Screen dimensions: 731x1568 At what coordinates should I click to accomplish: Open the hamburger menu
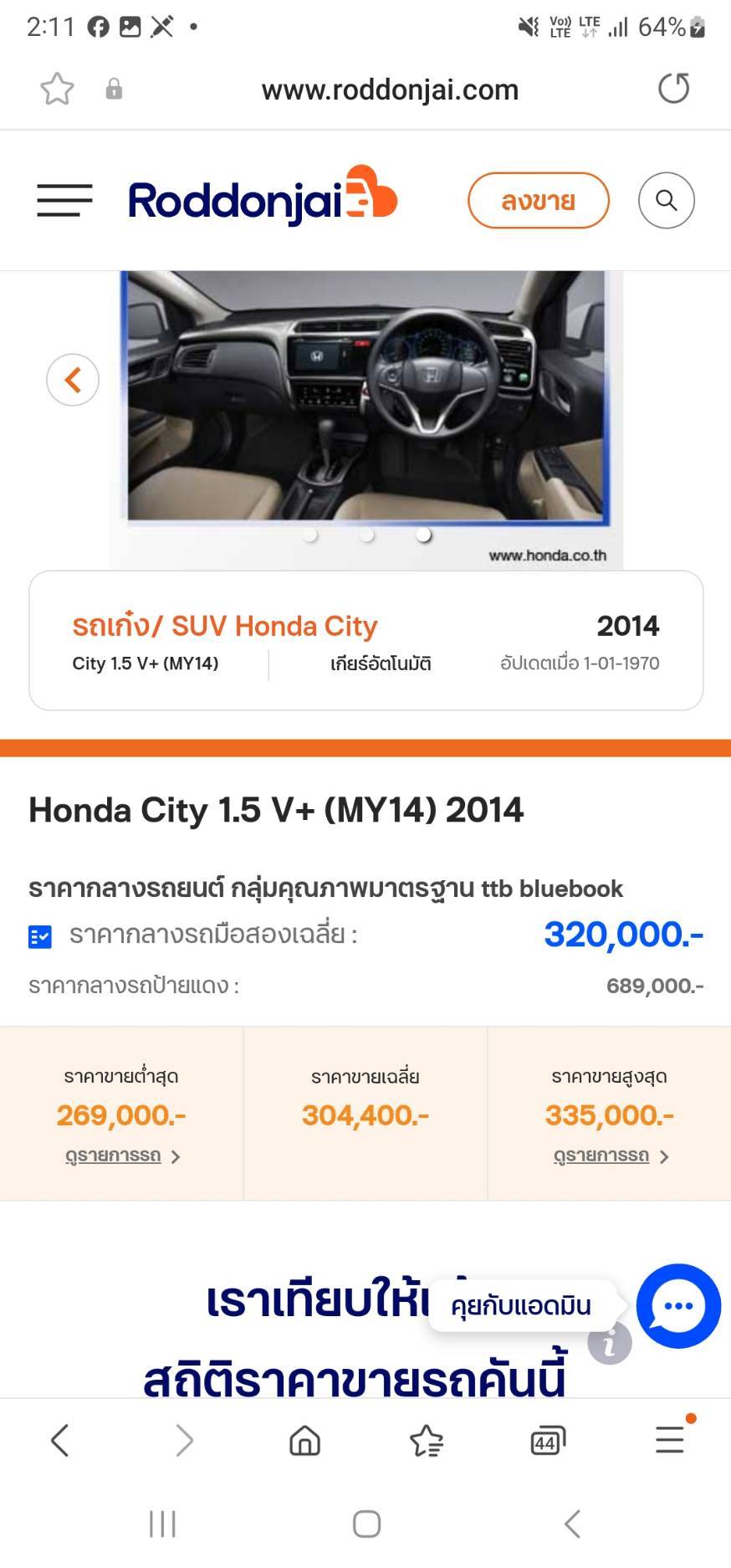coord(64,200)
